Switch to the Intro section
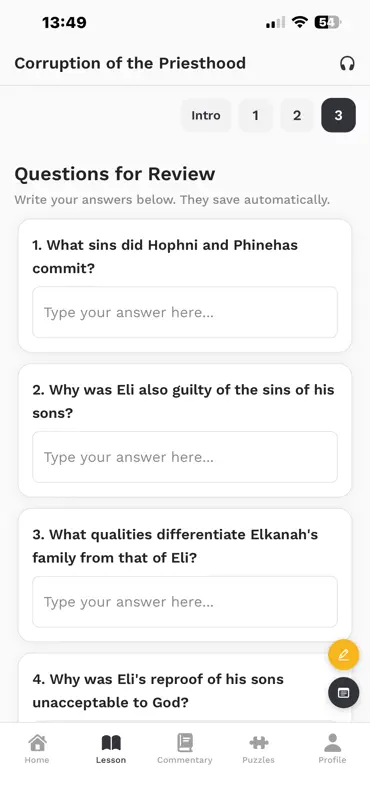Viewport: 370px width, 800px height. coord(206,115)
